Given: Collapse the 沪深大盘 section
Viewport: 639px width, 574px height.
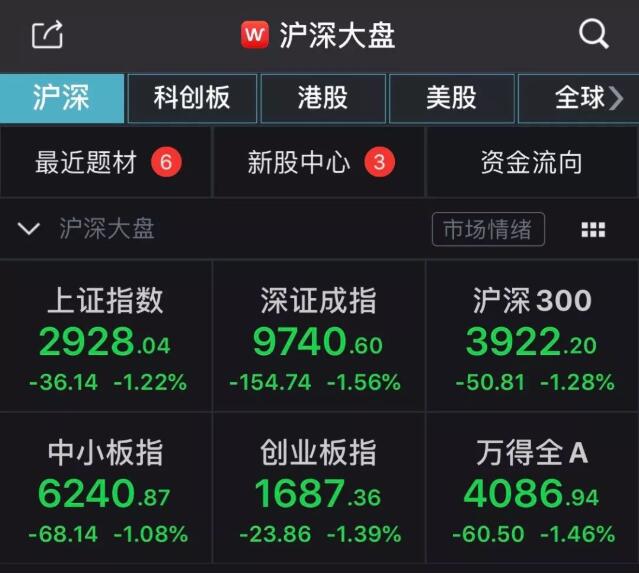Looking at the screenshot, I should pos(29,230).
